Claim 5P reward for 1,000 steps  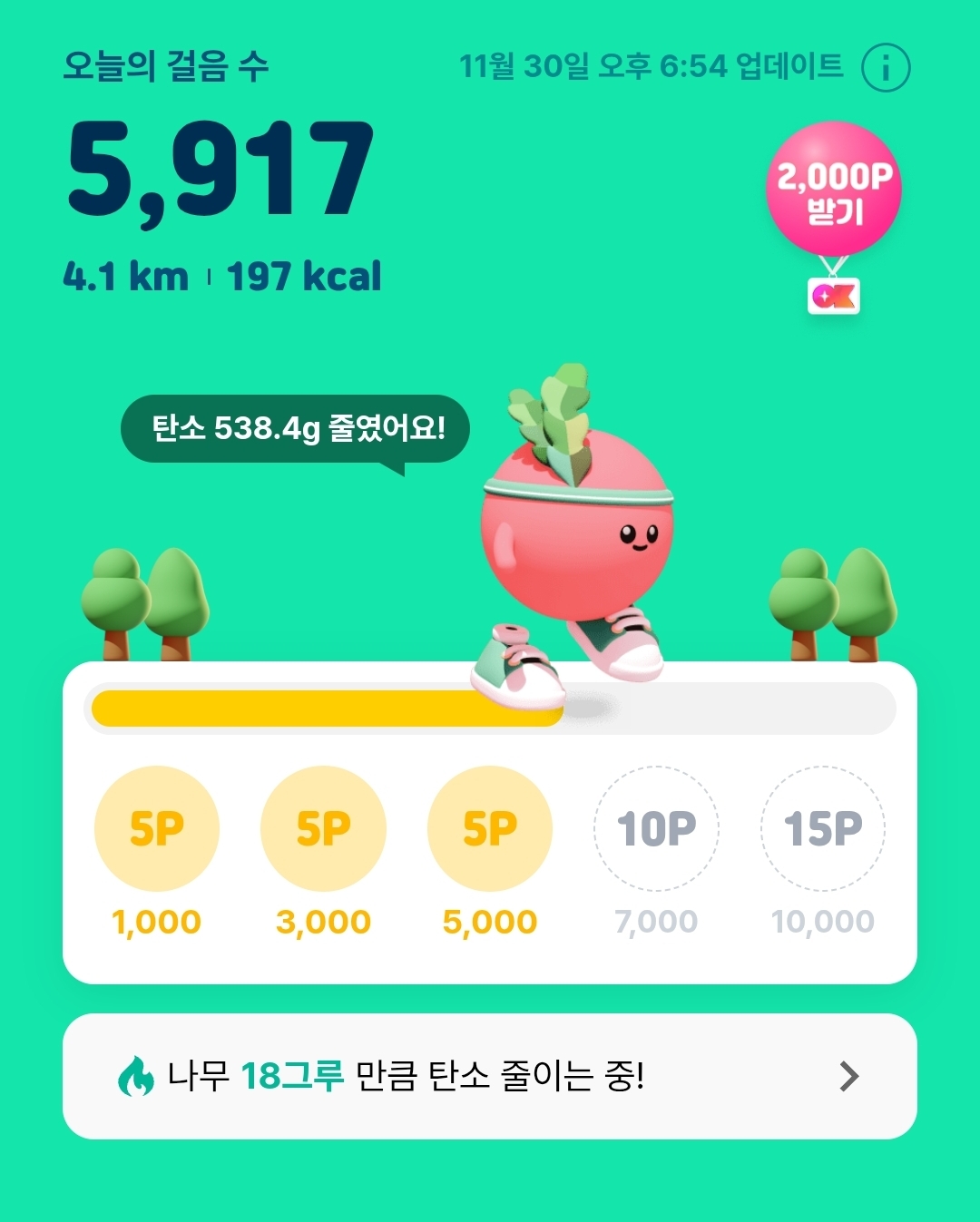[x=157, y=828]
